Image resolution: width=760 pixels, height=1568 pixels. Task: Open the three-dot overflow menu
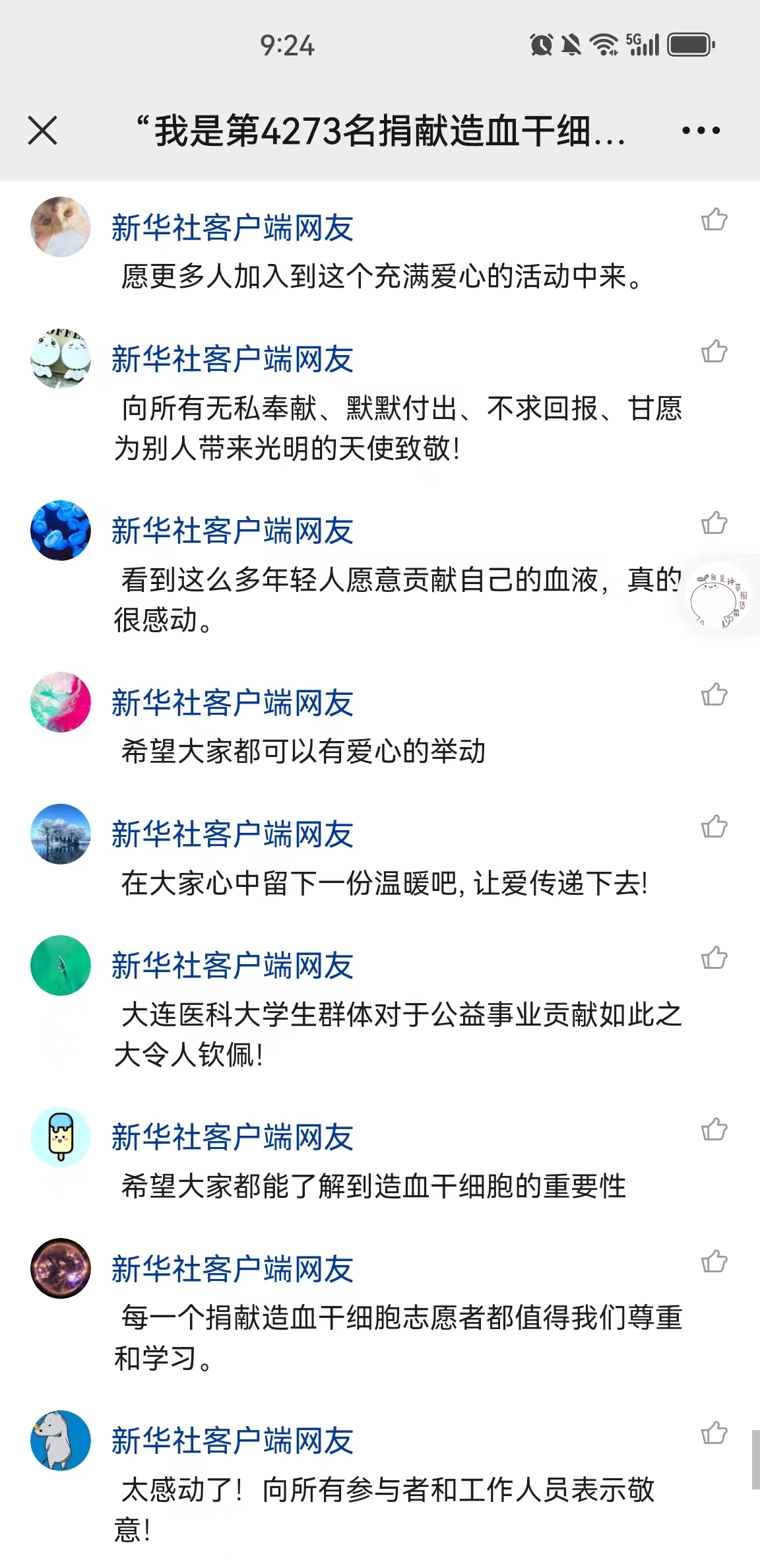(x=701, y=130)
